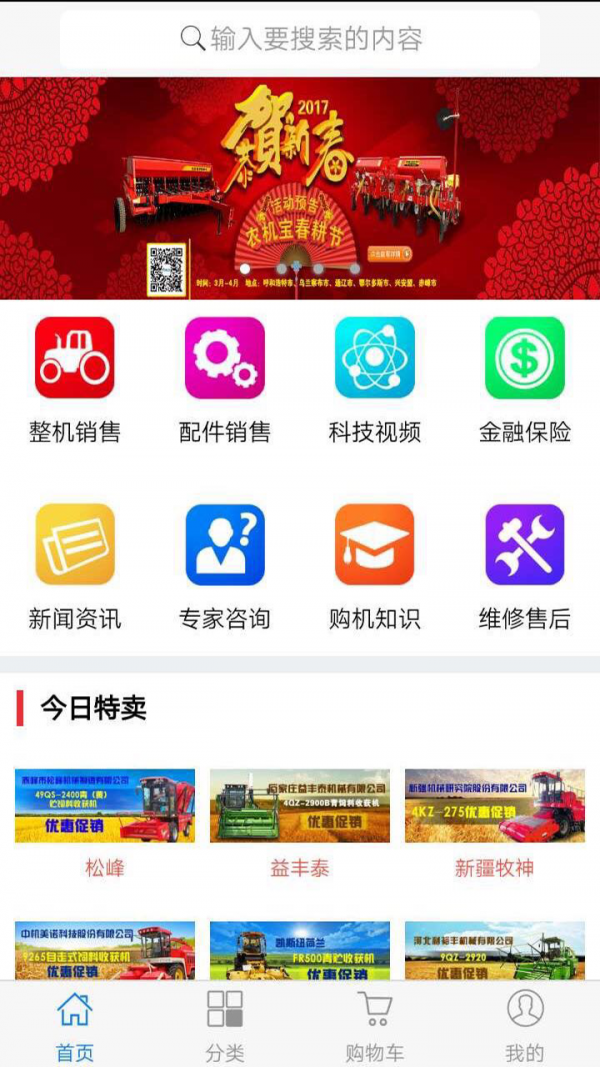This screenshot has height=1067, width=600.
Task: Open the 2017 spring festival promotion banner
Action: point(300,187)
